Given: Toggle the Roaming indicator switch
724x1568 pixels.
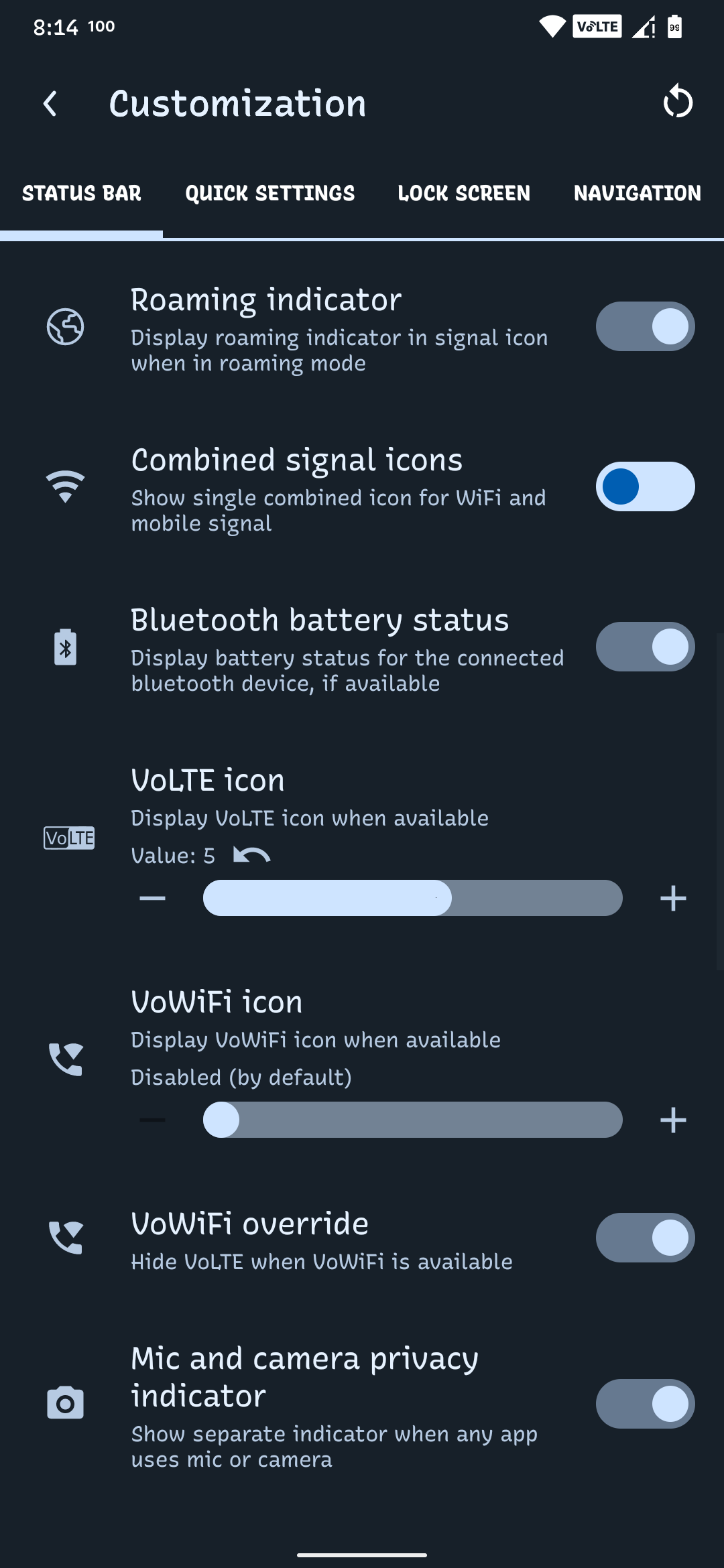Looking at the screenshot, I should tap(645, 326).
